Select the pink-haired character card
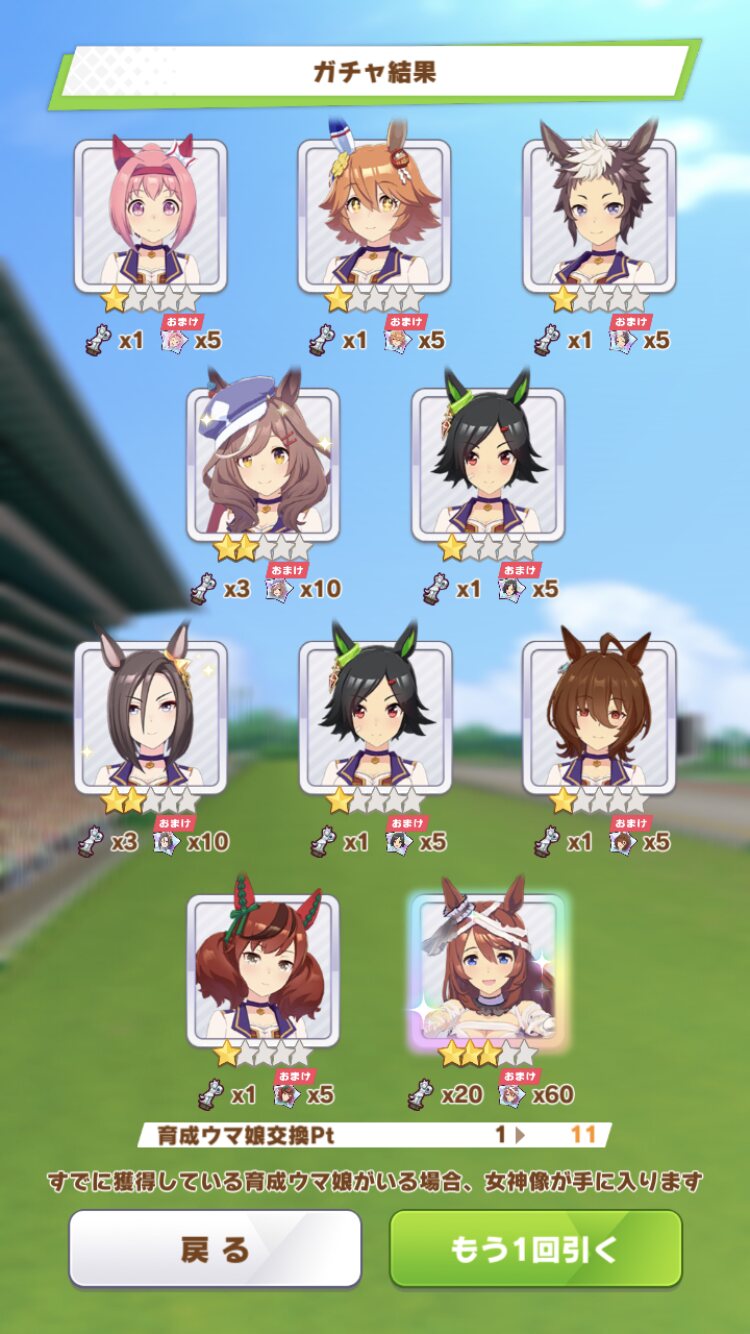Viewport: 750px width, 1334px height. click(150, 215)
